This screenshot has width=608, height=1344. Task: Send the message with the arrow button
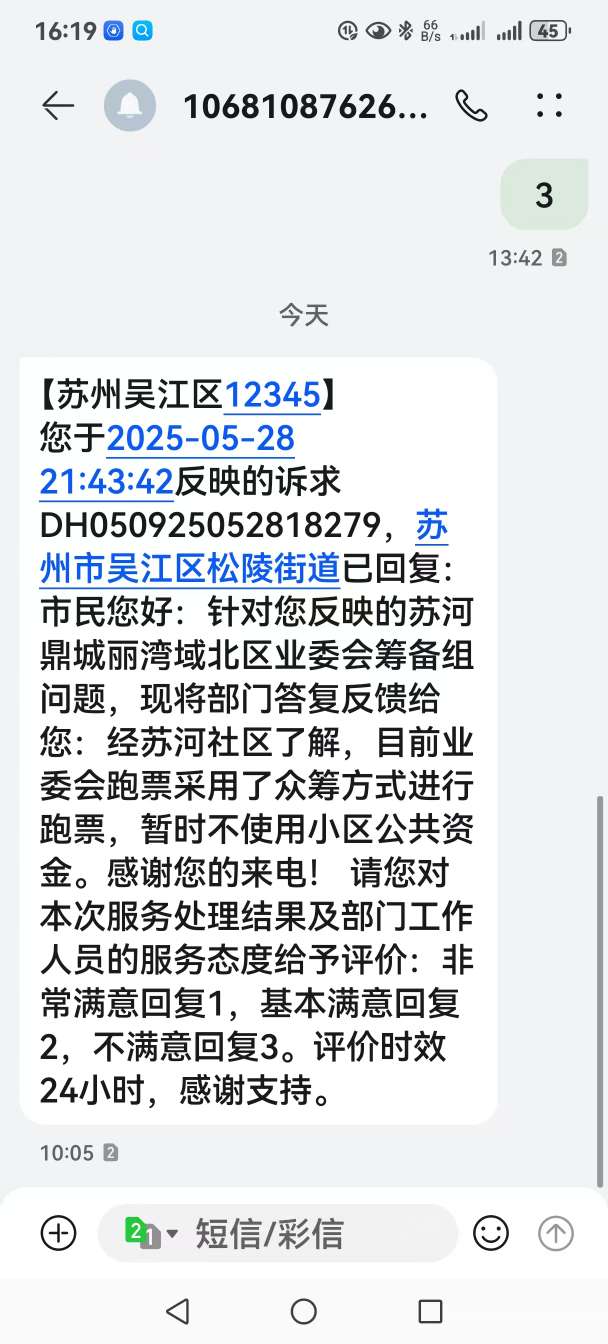pyautogui.click(x=556, y=1233)
